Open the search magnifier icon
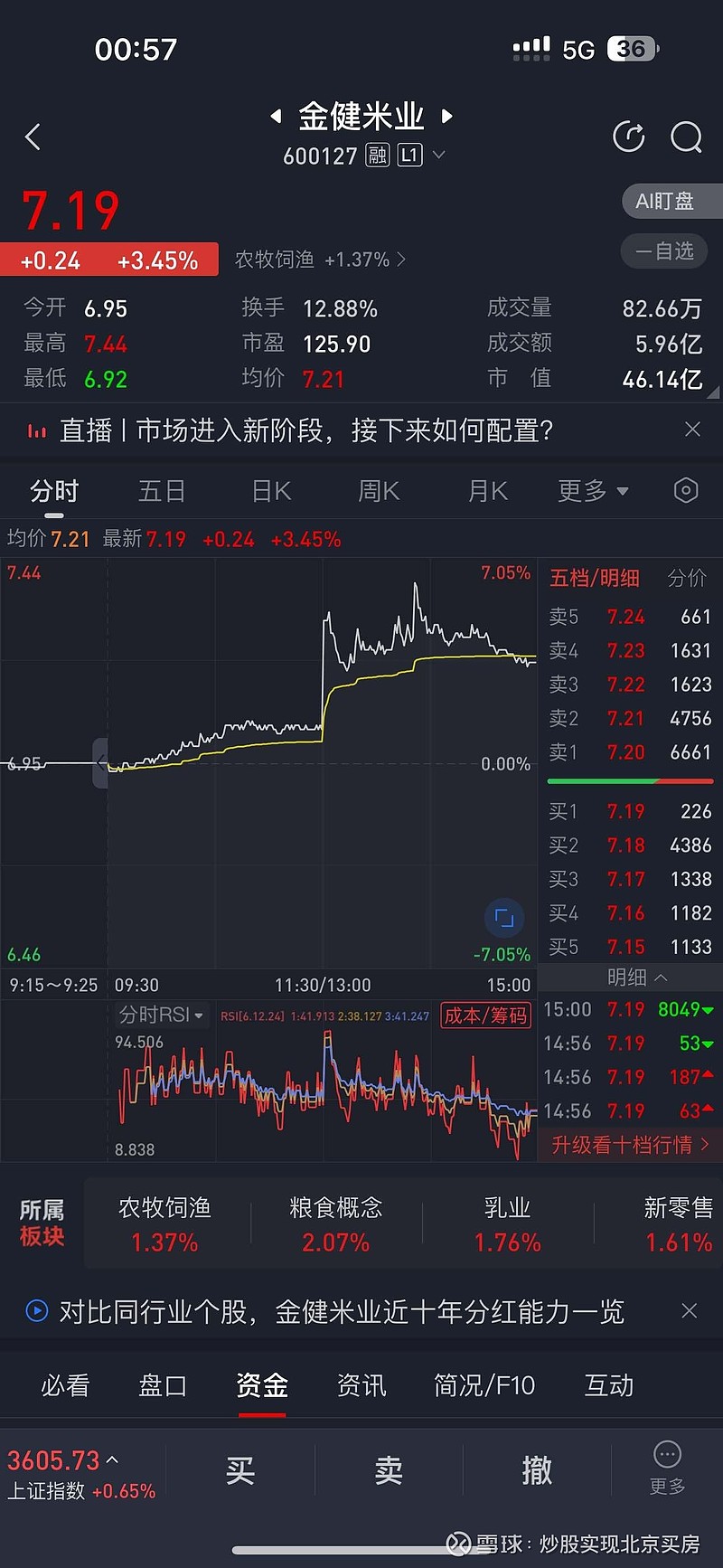The height and width of the screenshot is (1568, 723). (686, 137)
